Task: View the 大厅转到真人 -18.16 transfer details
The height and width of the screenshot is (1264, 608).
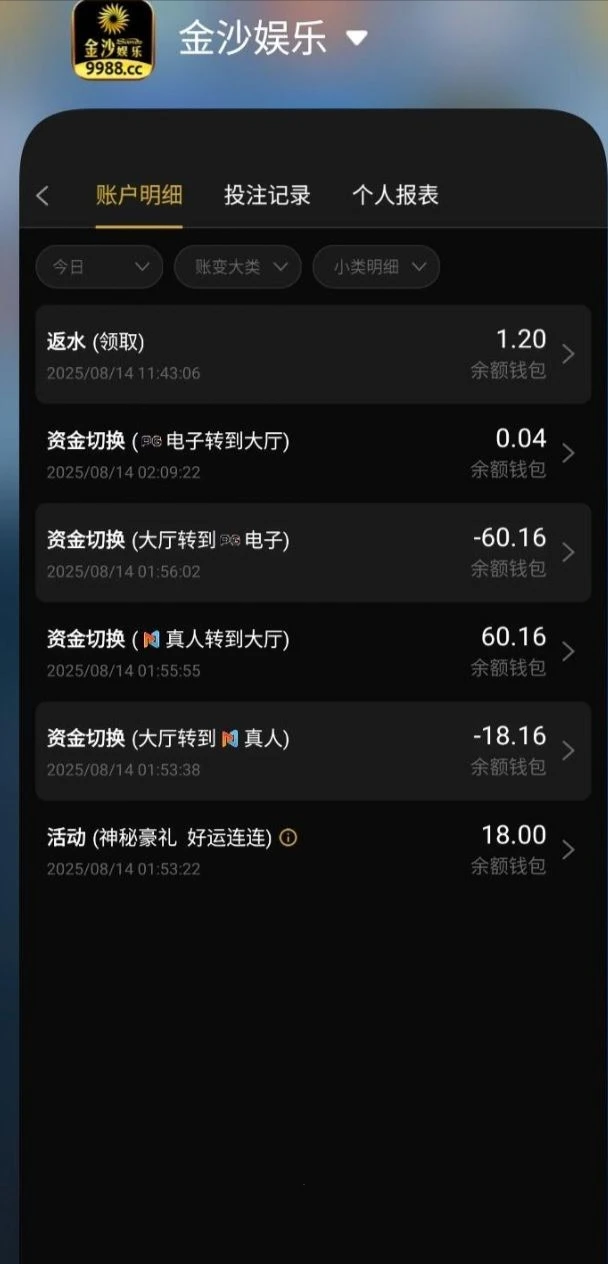Action: pyautogui.click(x=313, y=750)
